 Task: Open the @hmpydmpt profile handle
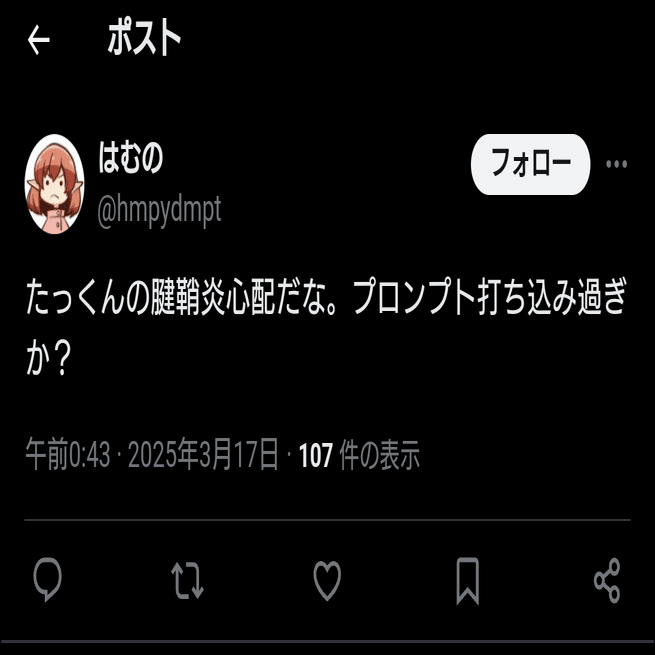(x=159, y=211)
